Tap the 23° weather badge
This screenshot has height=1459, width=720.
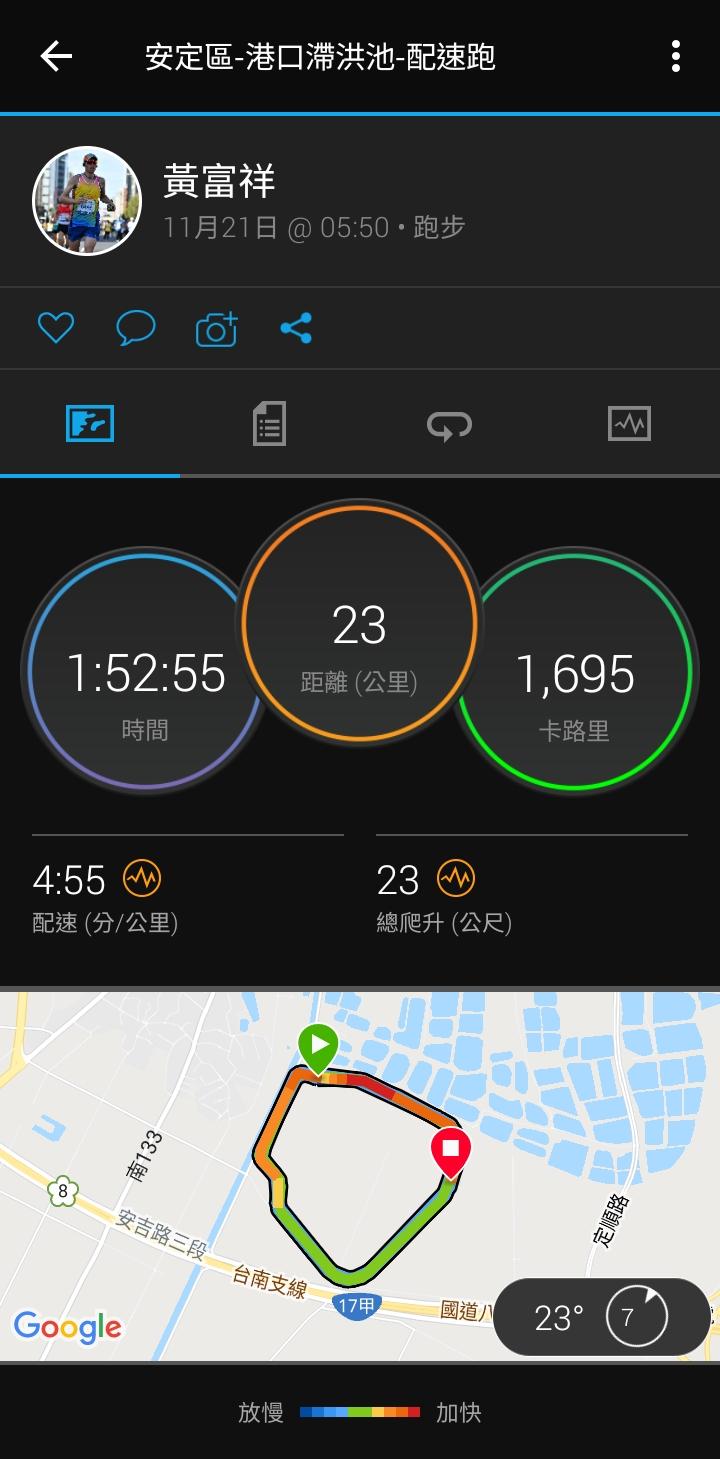[x=600, y=1317]
